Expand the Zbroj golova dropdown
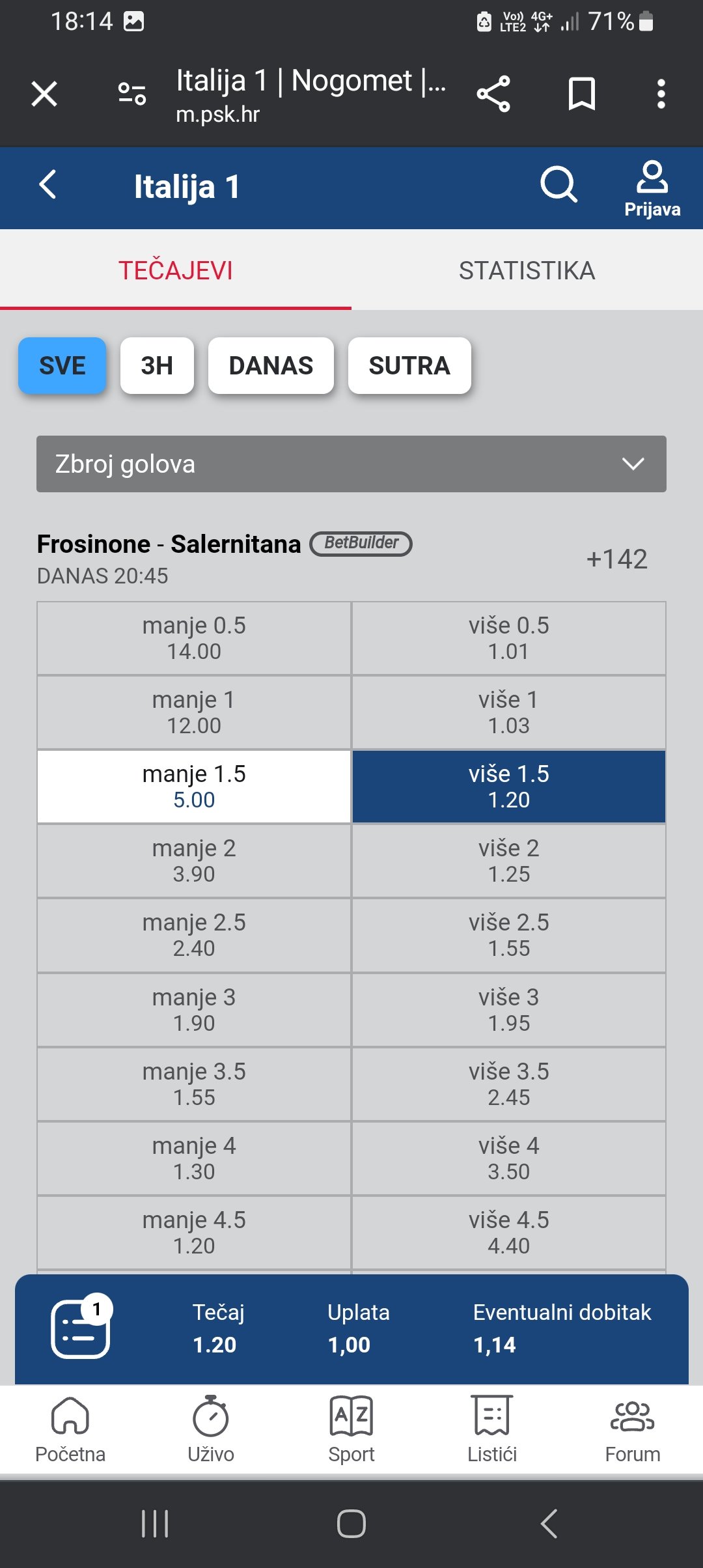Viewport: 703px width, 1568px height. [351, 464]
